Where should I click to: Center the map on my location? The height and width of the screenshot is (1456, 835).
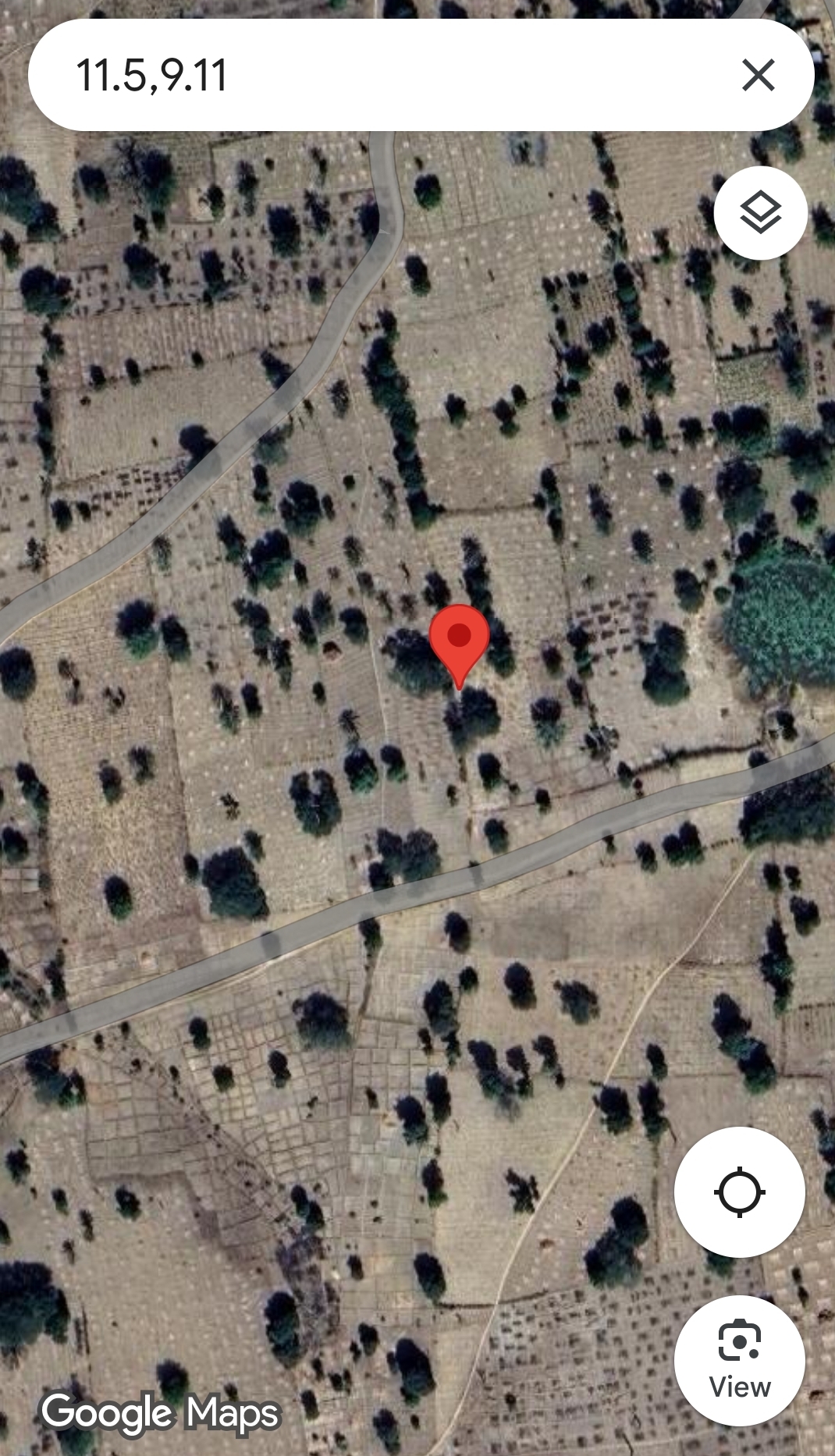[739, 1192]
